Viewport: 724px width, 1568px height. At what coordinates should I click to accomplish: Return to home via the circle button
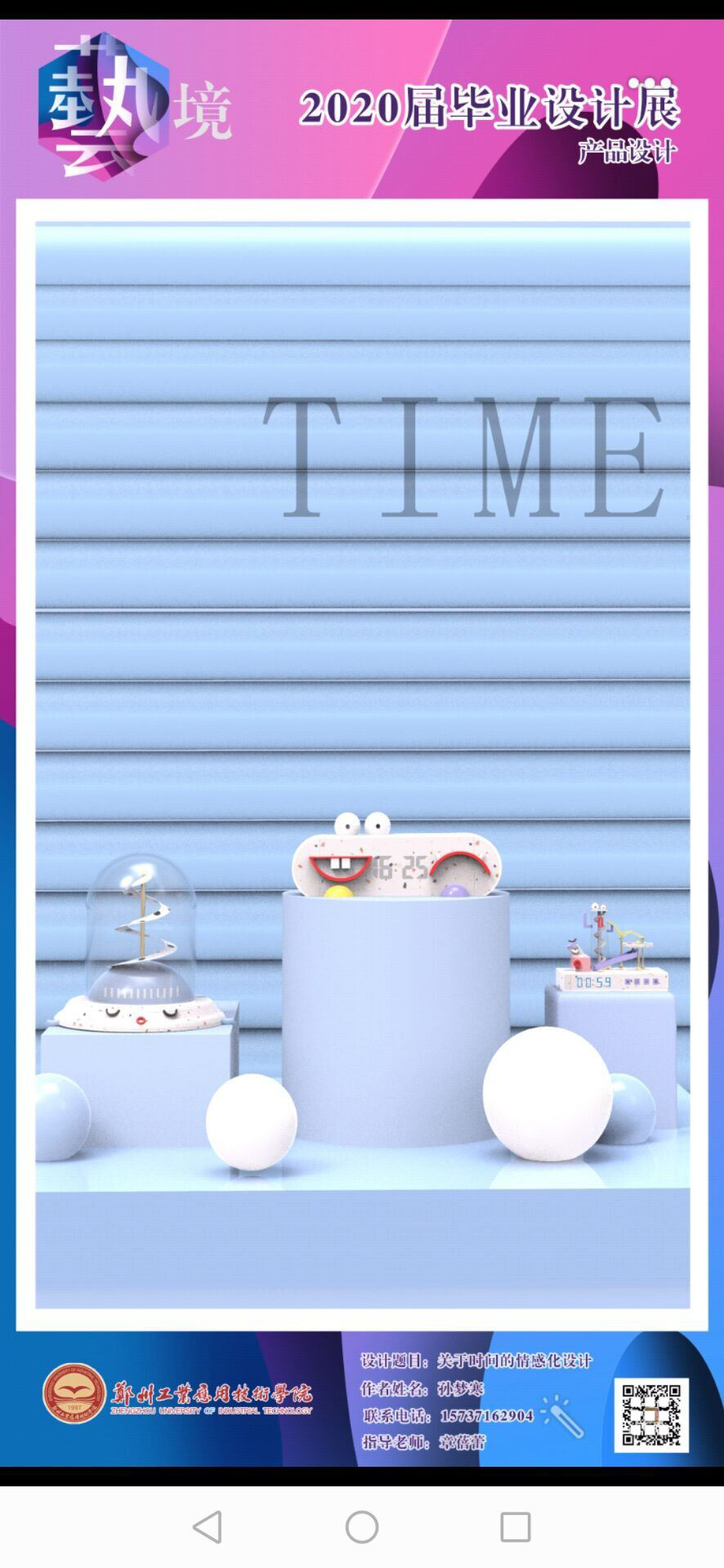coord(362,1526)
